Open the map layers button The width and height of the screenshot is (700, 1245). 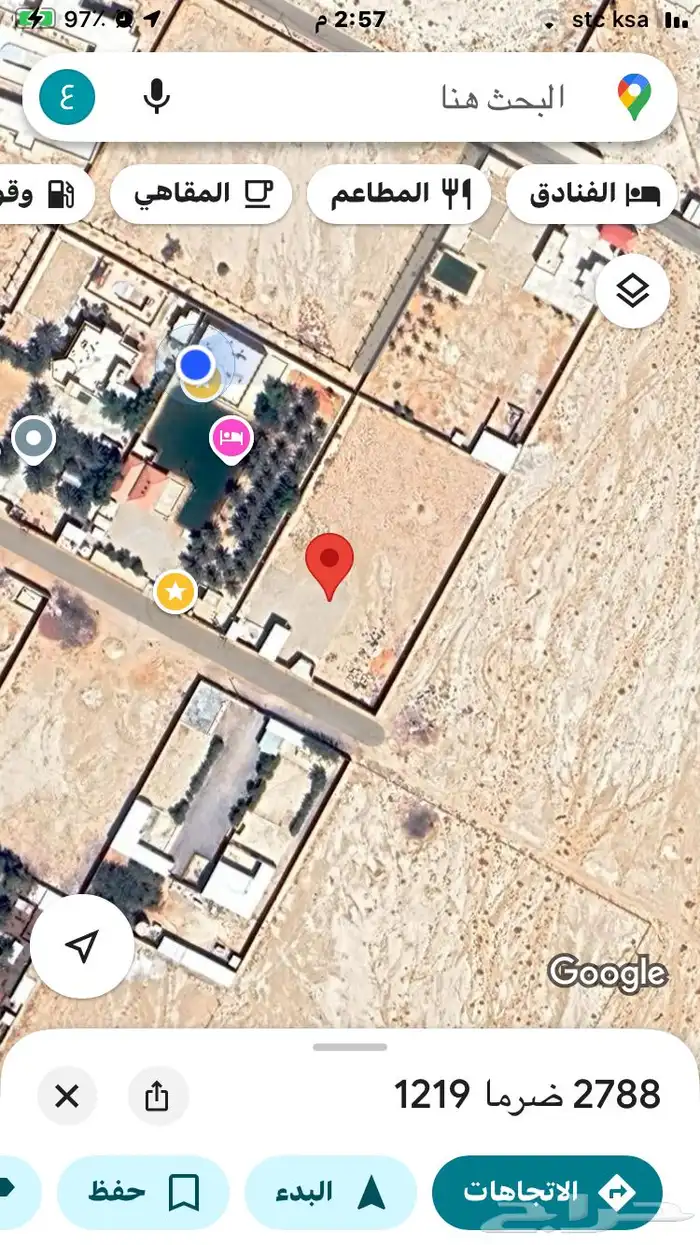pos(632,292)
